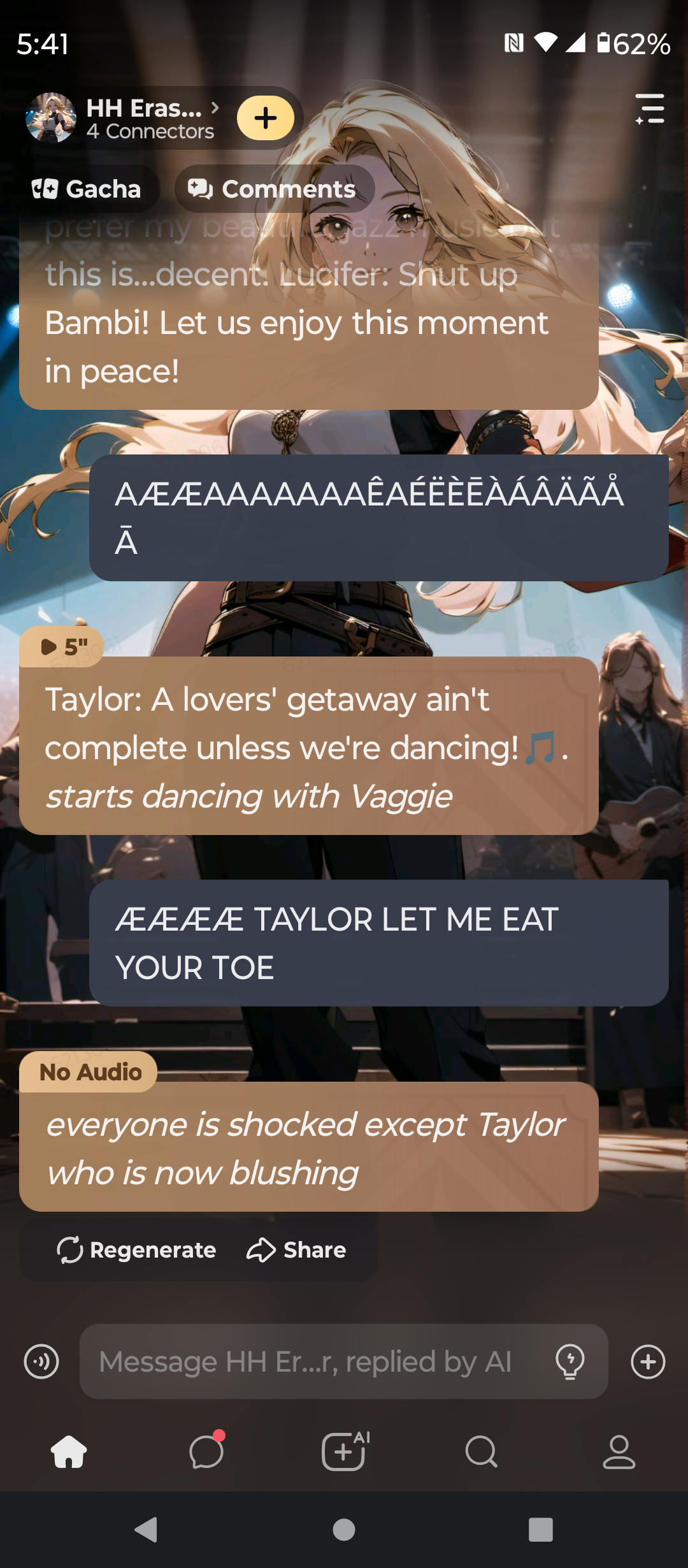Open the Profile tab
This screenshot has width=688, height=1568.
619,1452
